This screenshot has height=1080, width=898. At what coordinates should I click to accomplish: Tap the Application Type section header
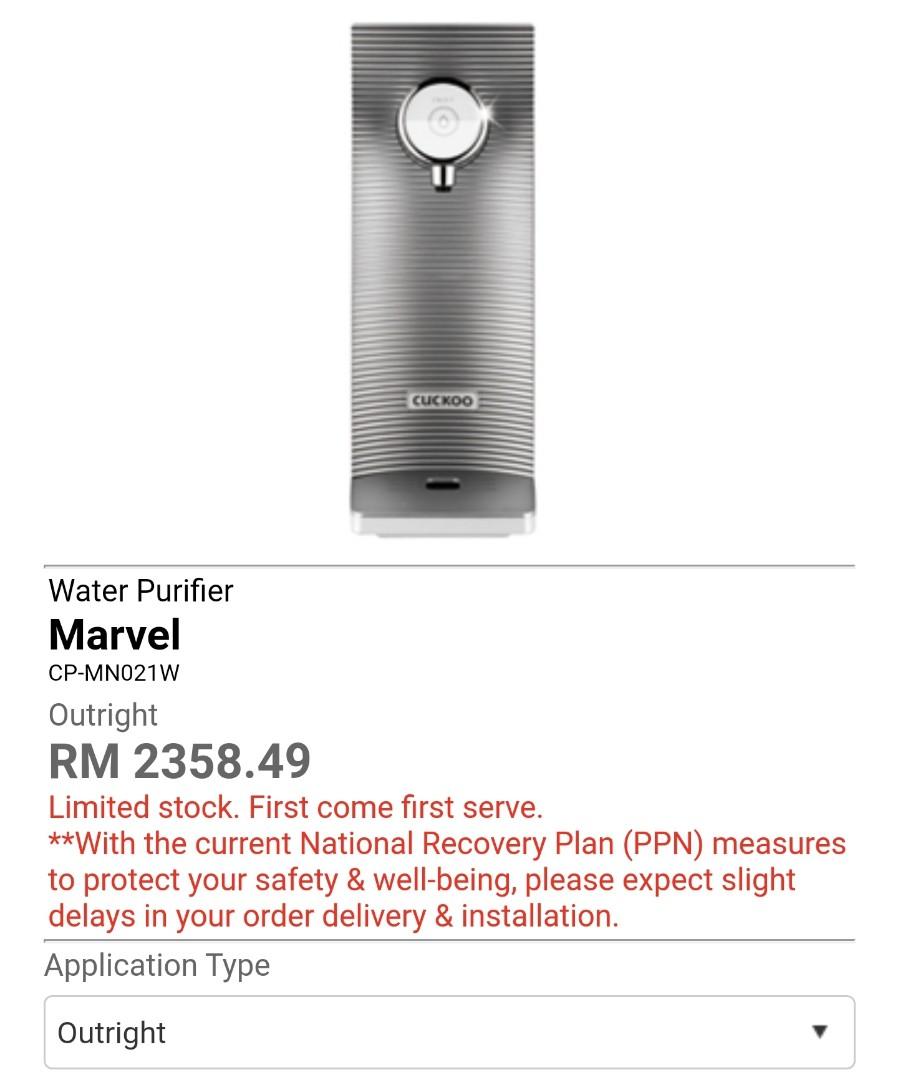click(x=158, y=966)
